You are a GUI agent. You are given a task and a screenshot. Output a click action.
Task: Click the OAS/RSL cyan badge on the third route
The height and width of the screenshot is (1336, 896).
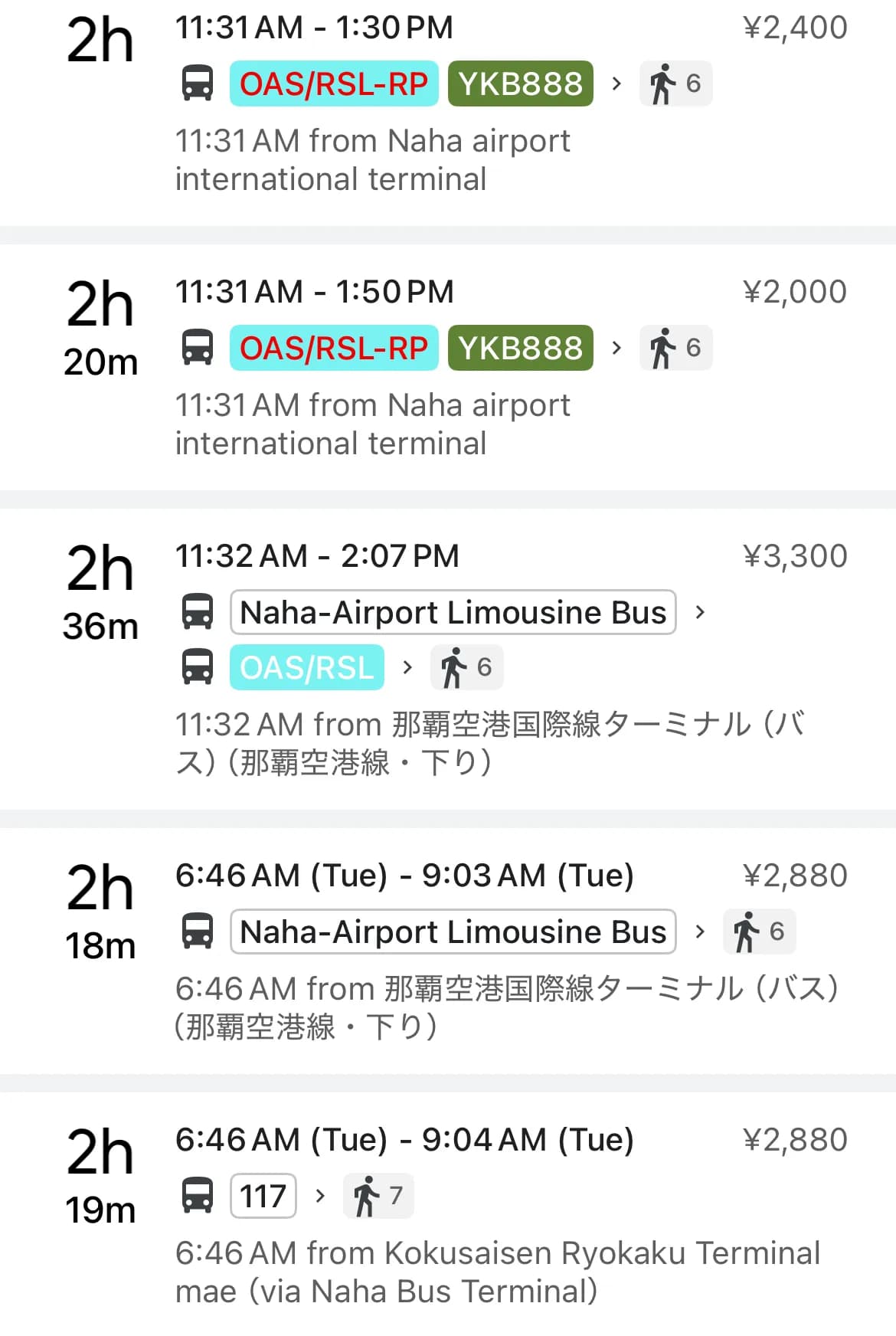click(306, 667)
